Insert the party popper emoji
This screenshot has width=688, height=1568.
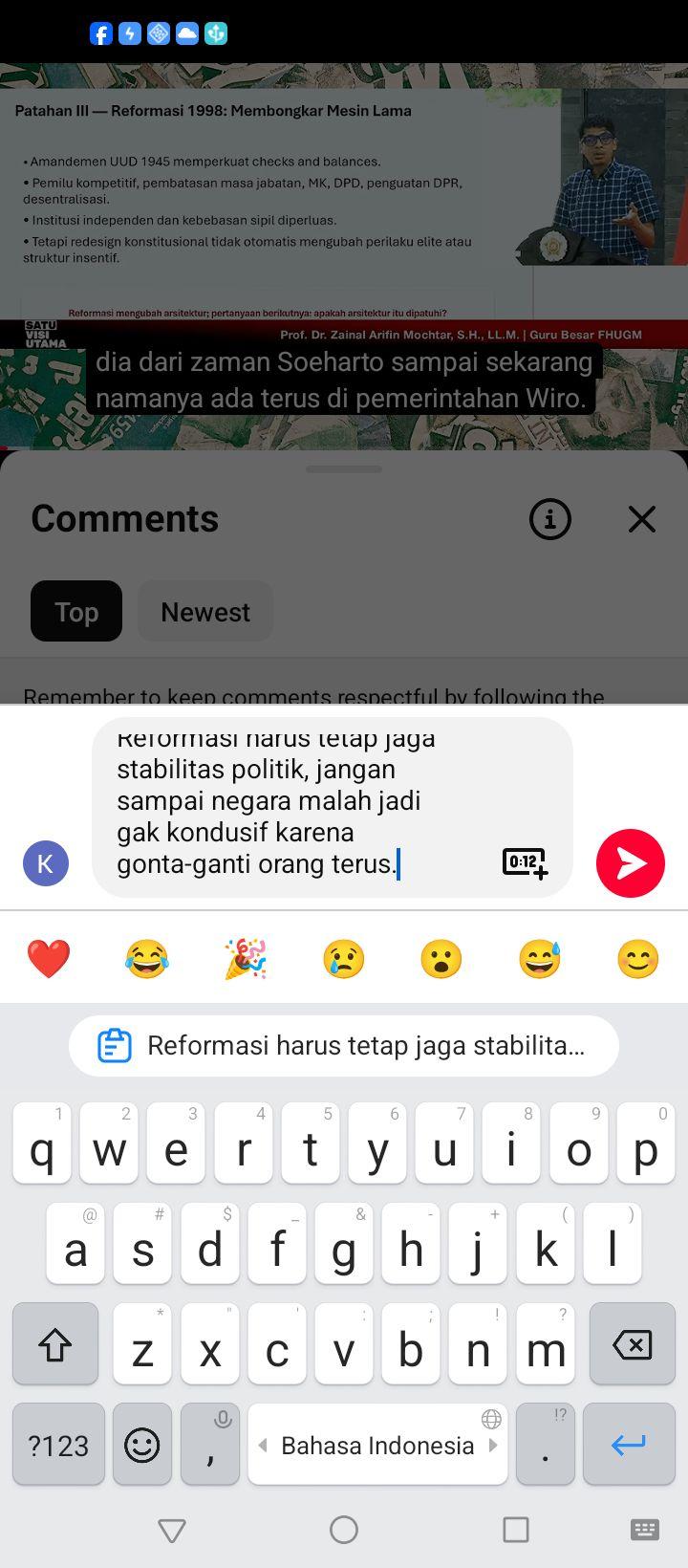click(x=245, y=959)
